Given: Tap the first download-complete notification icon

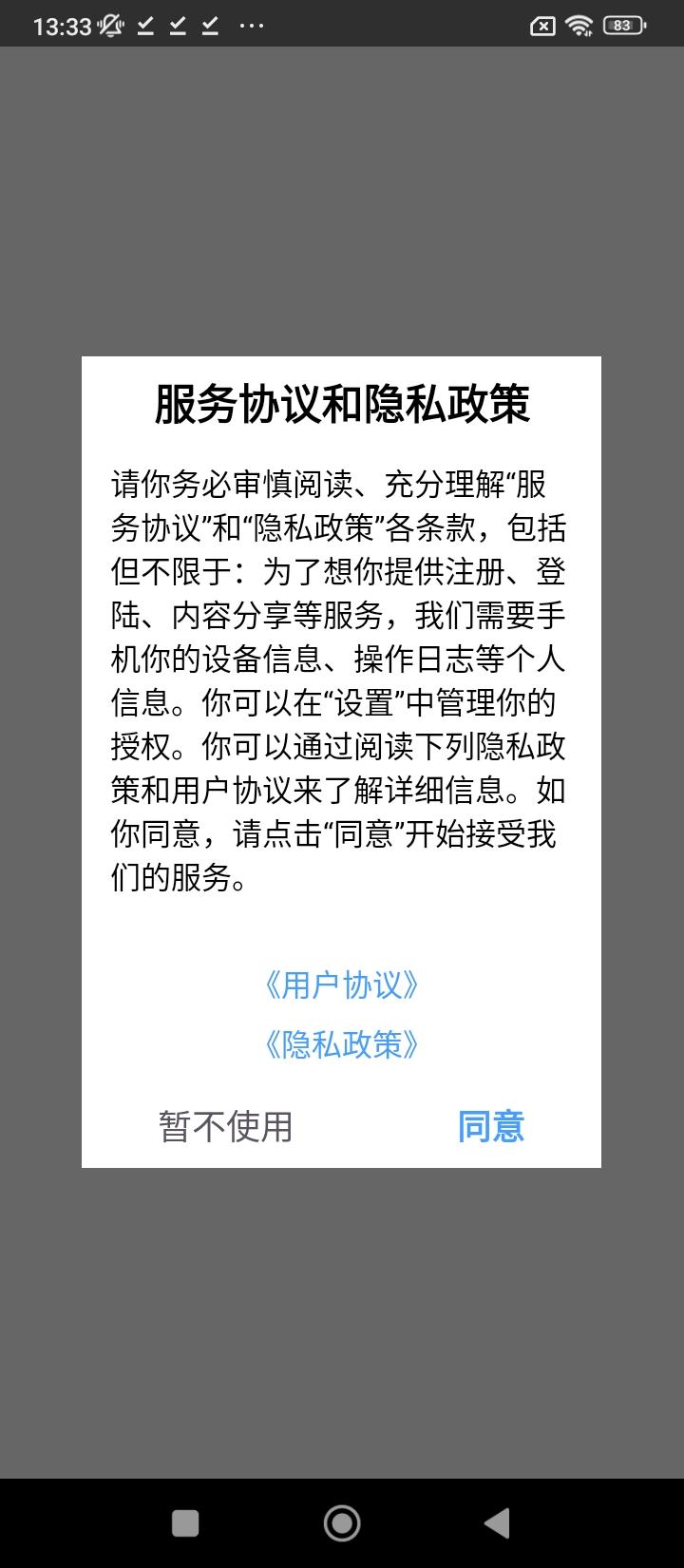Looking at the screenshot, I should point(144,26).
